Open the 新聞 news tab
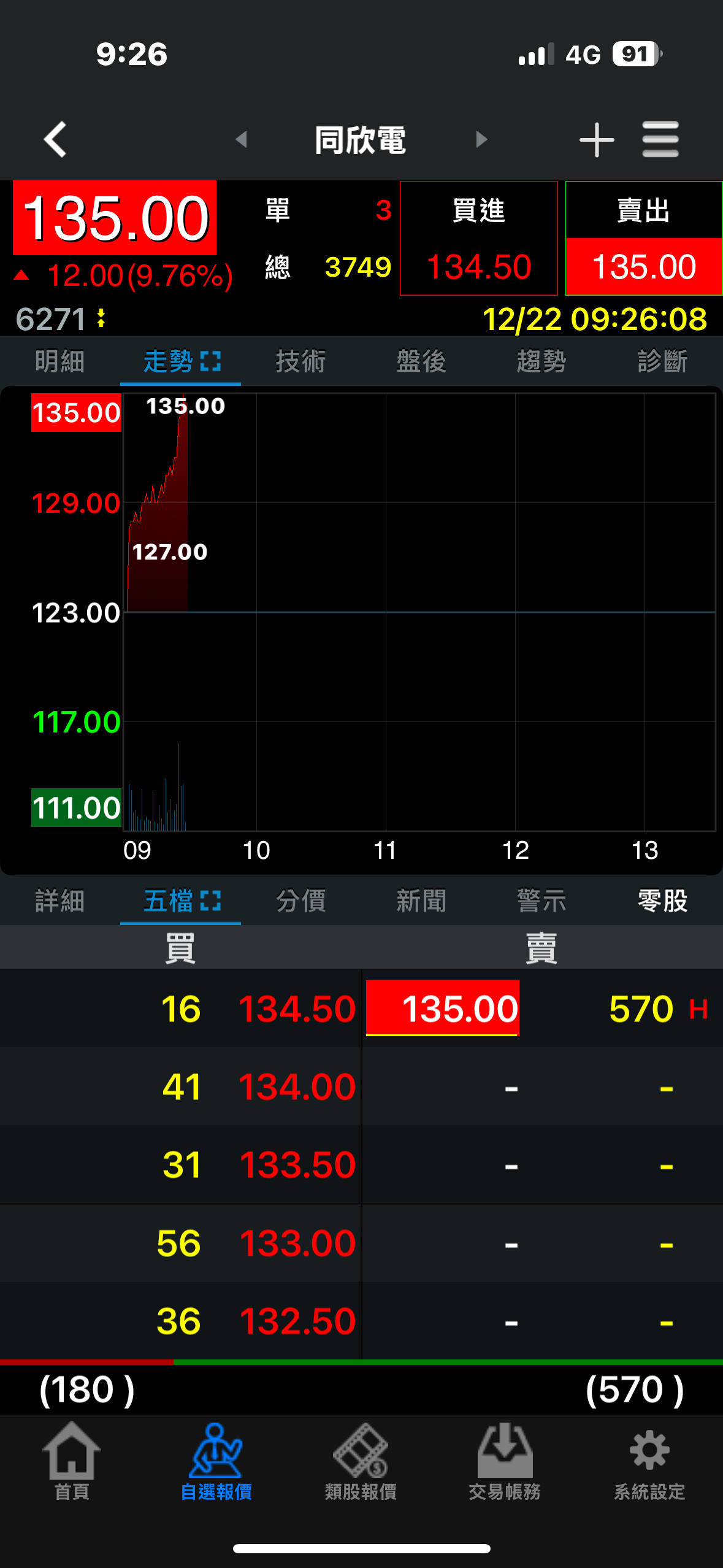 pos(421,900)
